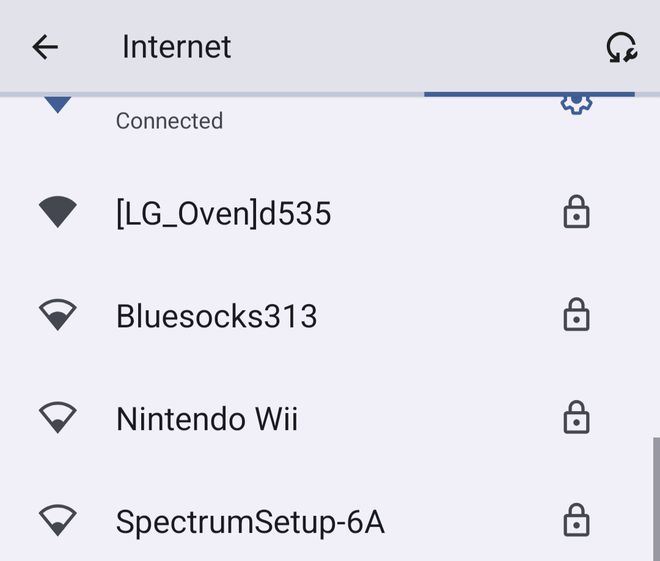Connect to Bluesocks313 Wi-Fi

pyautogui.click(x=216, y=316)
